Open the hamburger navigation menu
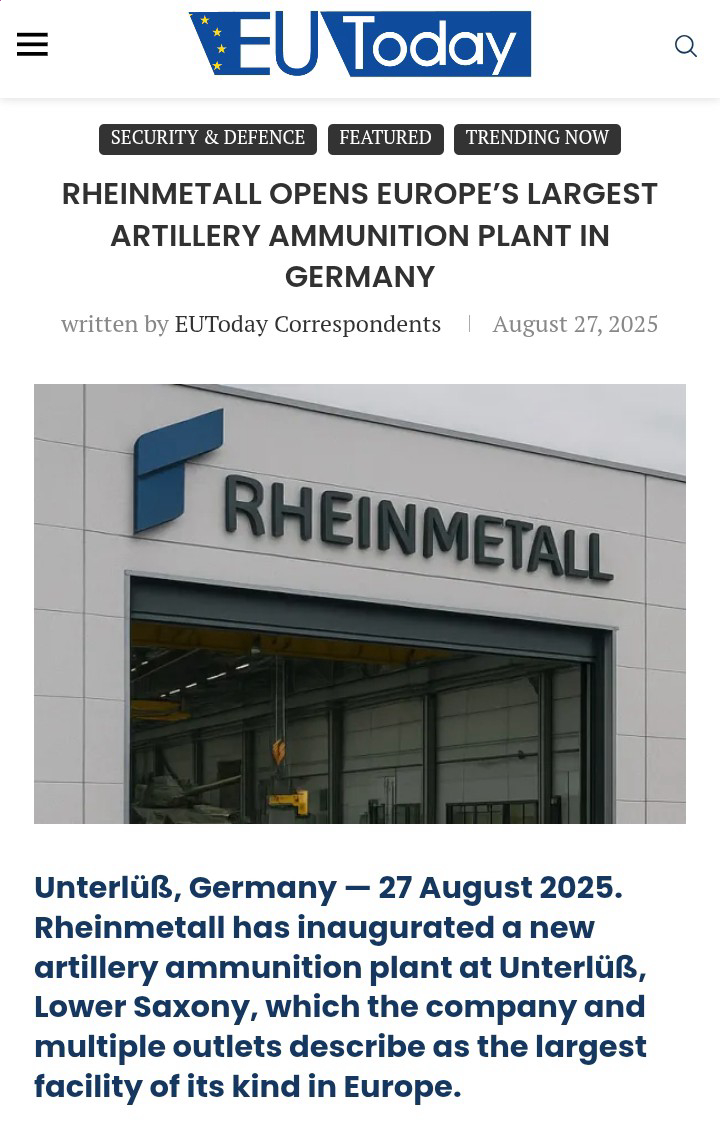 click(x=32, y=45)
